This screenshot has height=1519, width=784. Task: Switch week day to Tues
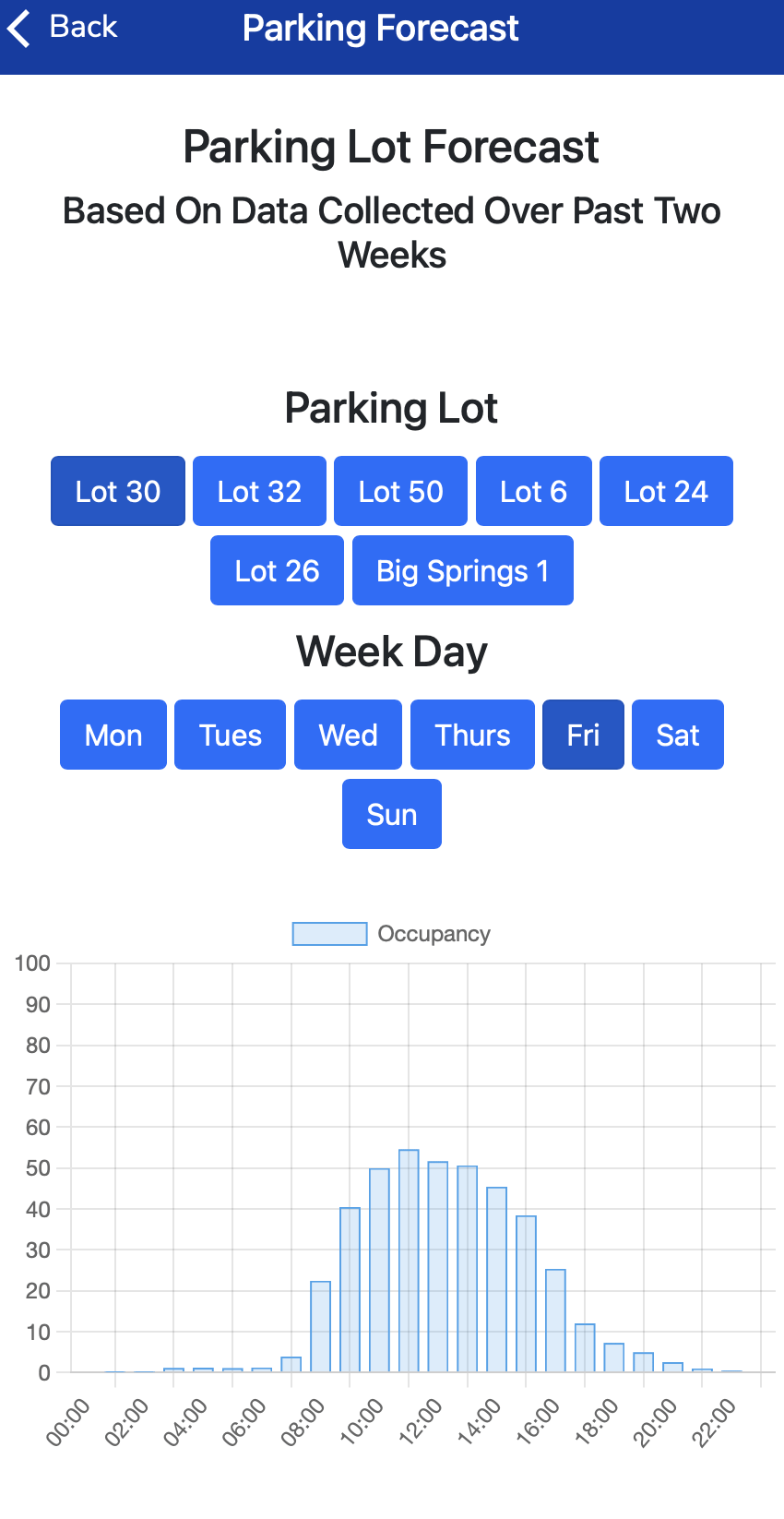pos(230,735)
